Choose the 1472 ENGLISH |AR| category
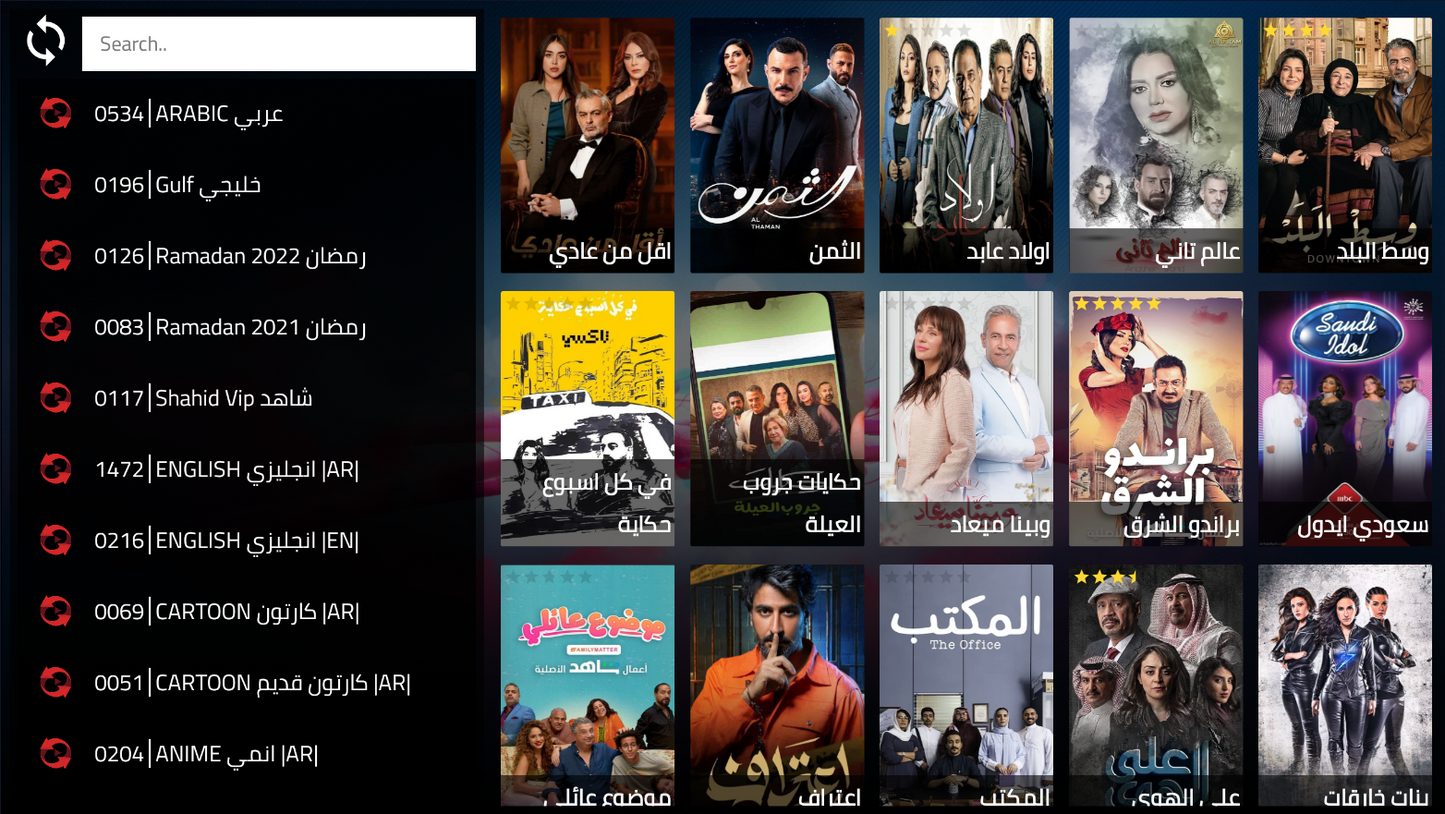 (226, 469)
